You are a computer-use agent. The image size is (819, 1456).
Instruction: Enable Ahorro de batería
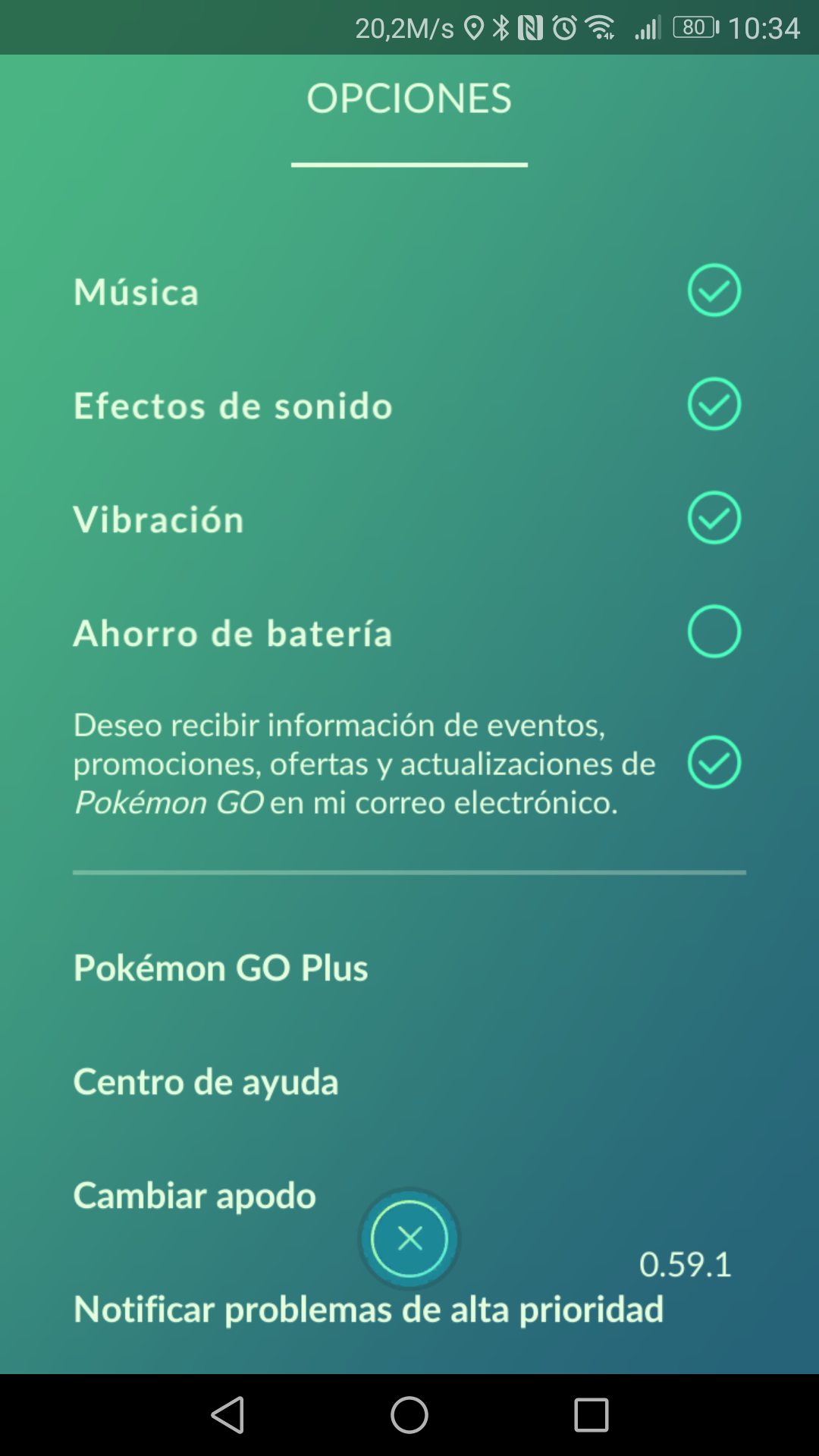[x=714, y=631]
